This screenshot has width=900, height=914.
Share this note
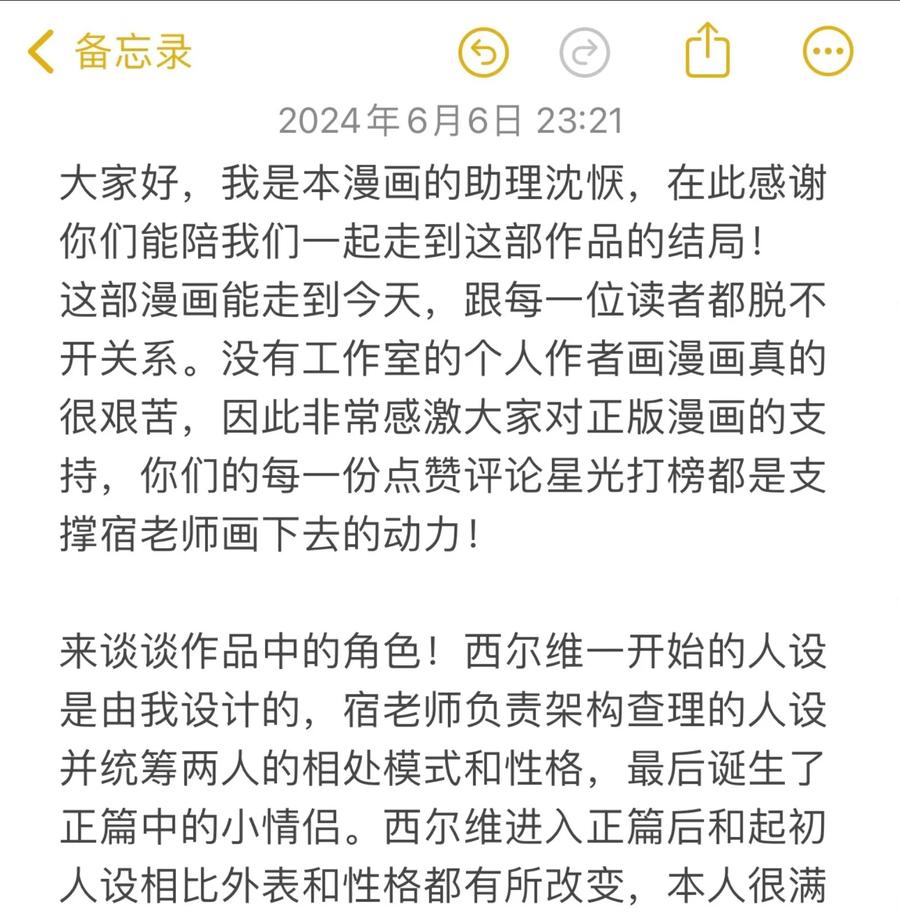(x=707, y=50)
